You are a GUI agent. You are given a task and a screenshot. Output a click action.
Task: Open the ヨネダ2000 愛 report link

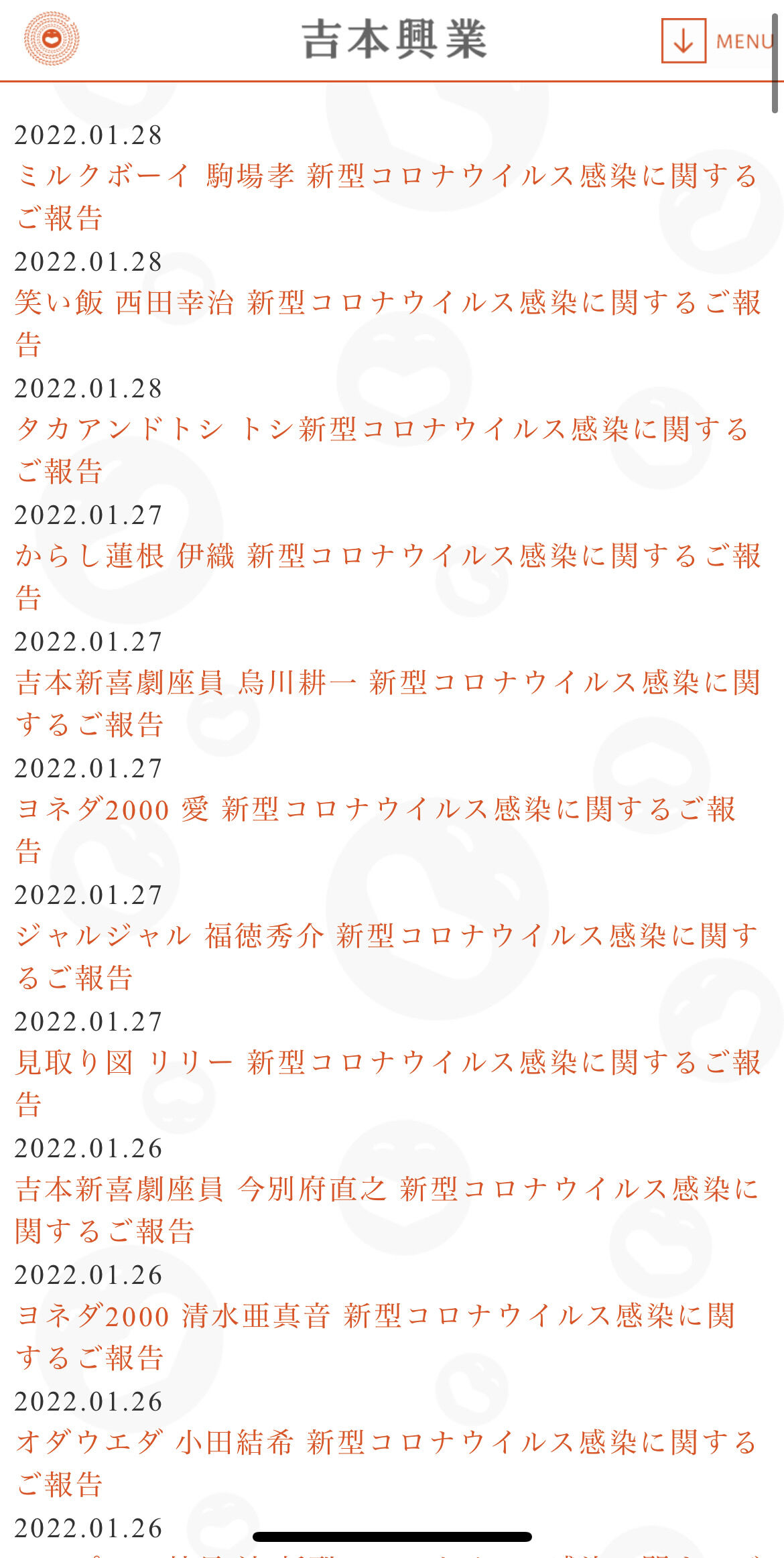[376, 830]
